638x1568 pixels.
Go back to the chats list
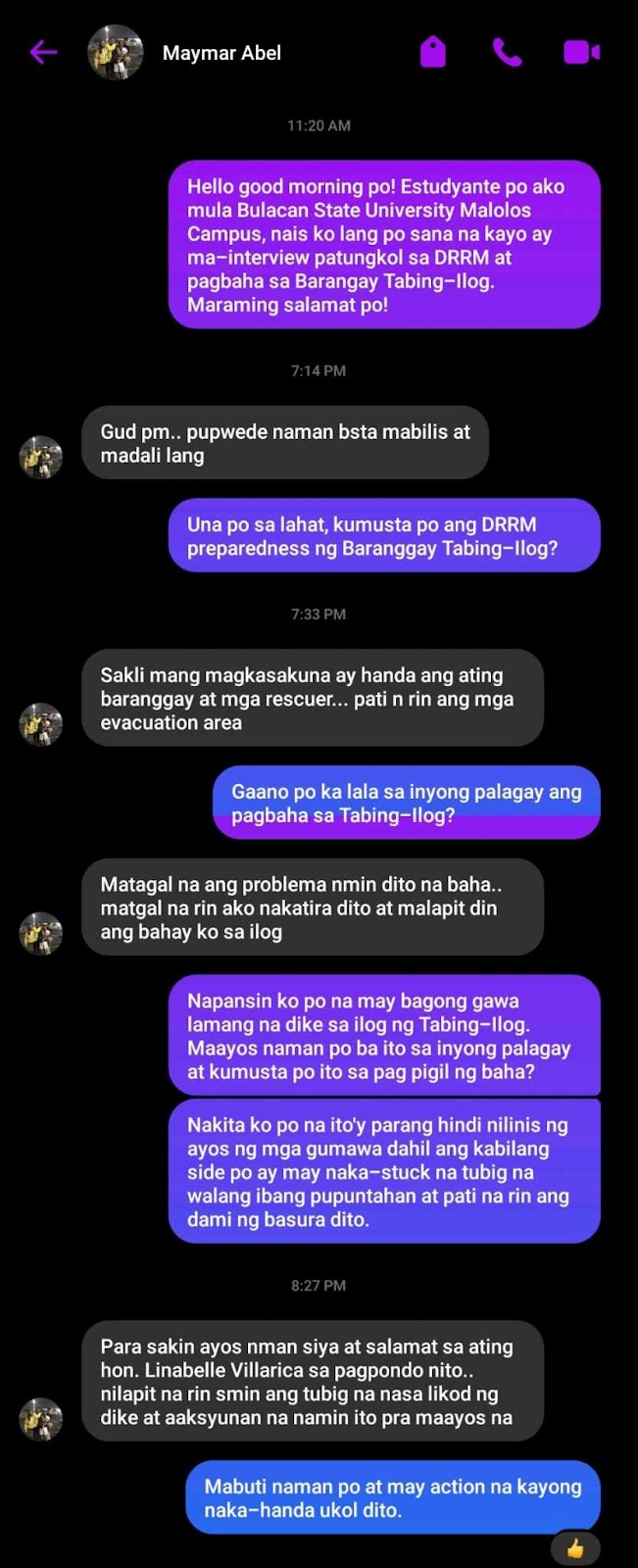coord(43,52)
